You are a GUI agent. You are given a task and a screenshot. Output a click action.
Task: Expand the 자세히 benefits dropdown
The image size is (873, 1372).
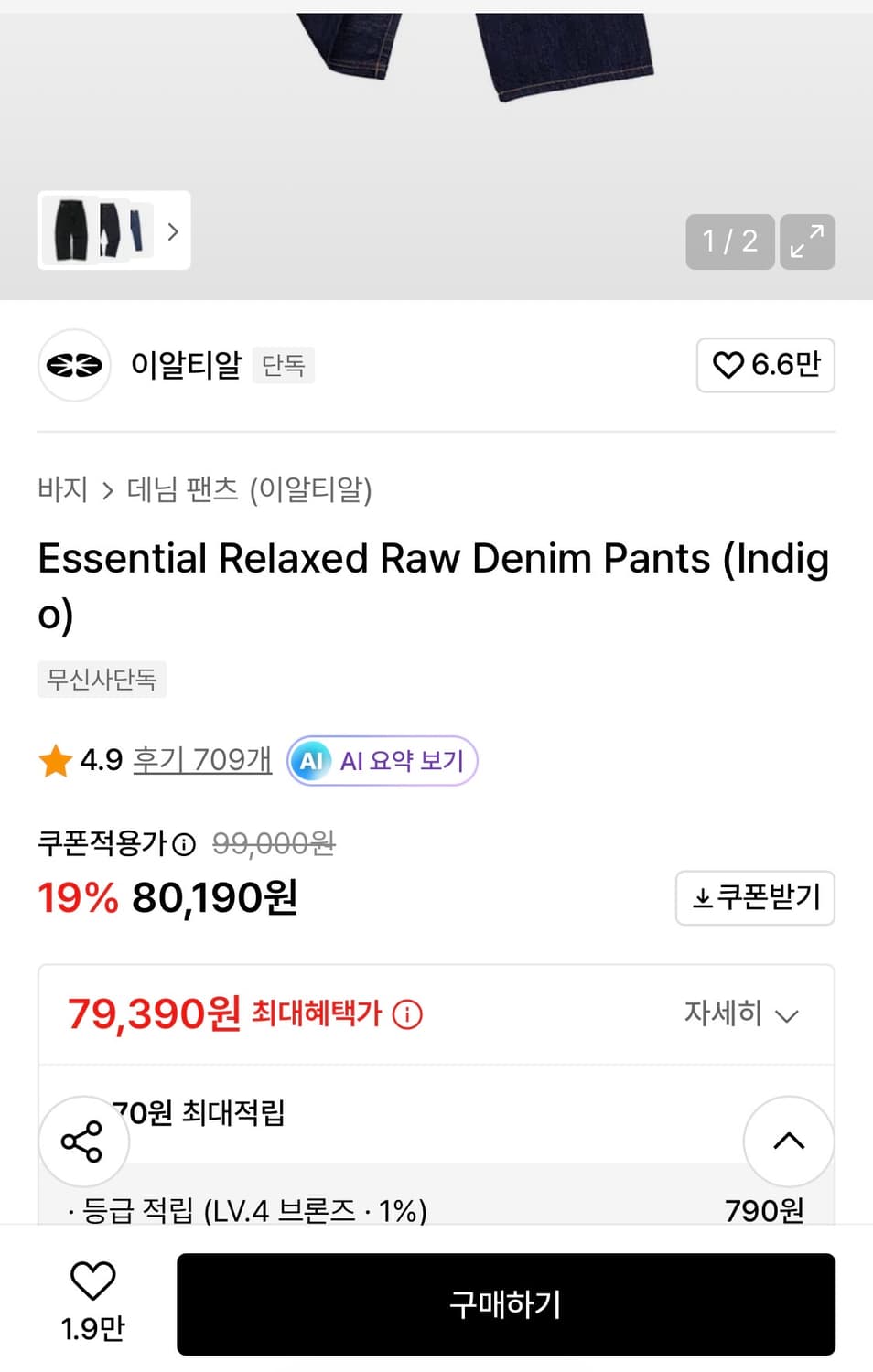pos(743,1014)
